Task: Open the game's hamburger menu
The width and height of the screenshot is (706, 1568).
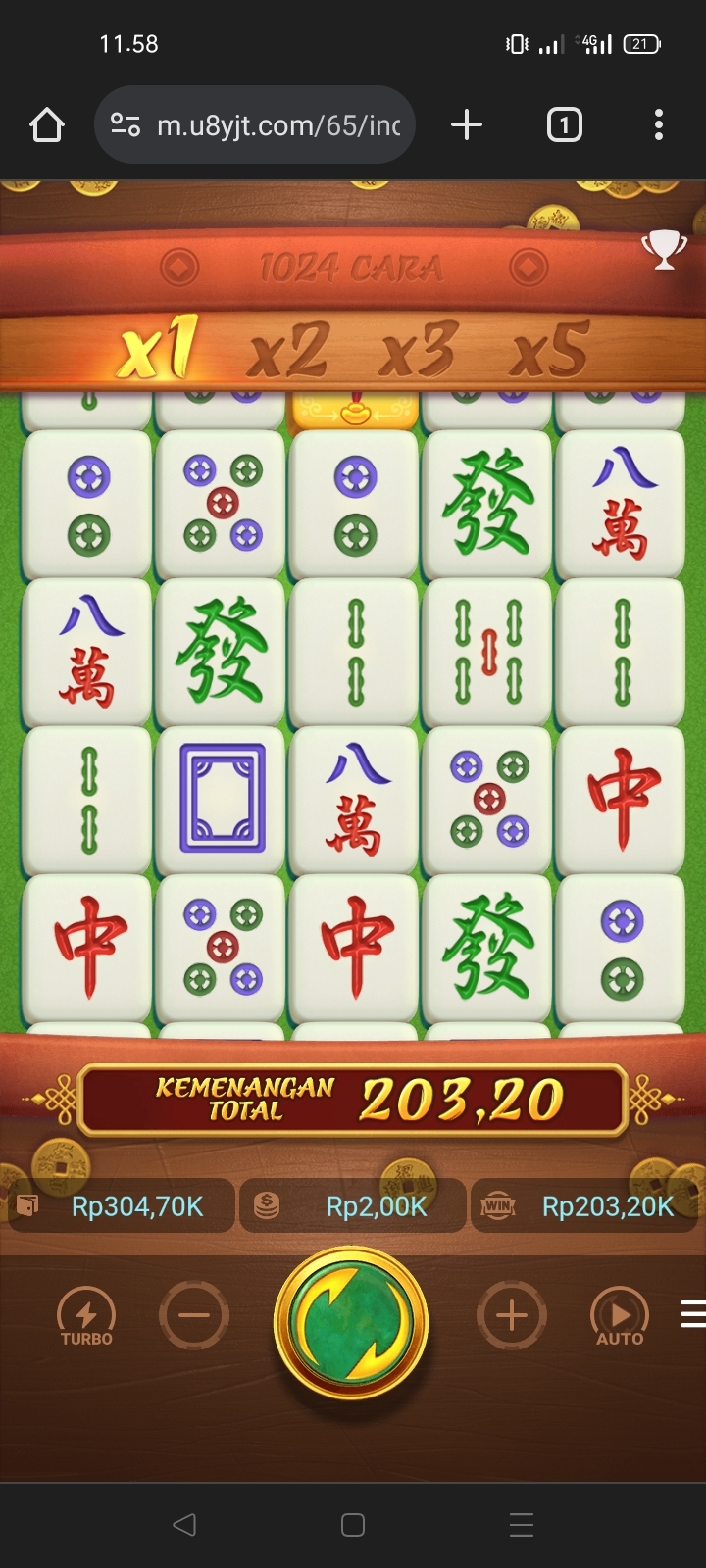Action: (x=691, y=1313)
